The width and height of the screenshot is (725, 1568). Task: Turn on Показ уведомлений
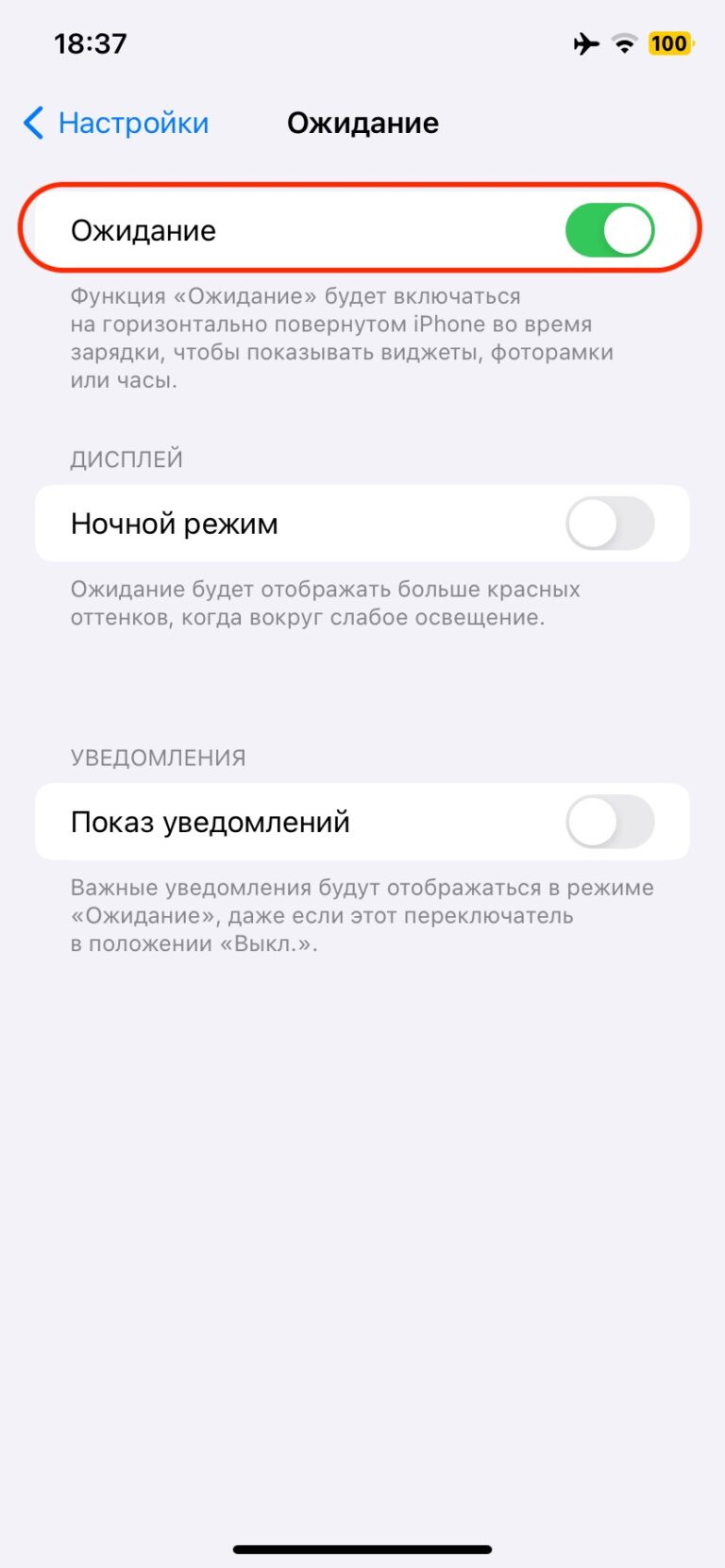(612, 822)
